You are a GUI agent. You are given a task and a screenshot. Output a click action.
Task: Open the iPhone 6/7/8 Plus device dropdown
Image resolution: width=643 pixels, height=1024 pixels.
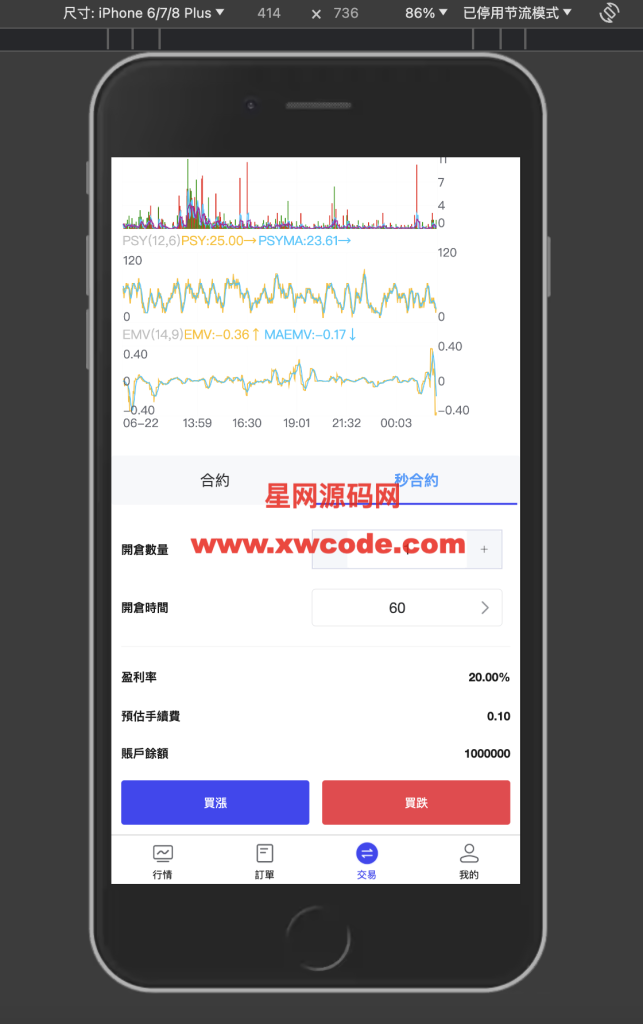pyautogui.click(x=144, y=13)
